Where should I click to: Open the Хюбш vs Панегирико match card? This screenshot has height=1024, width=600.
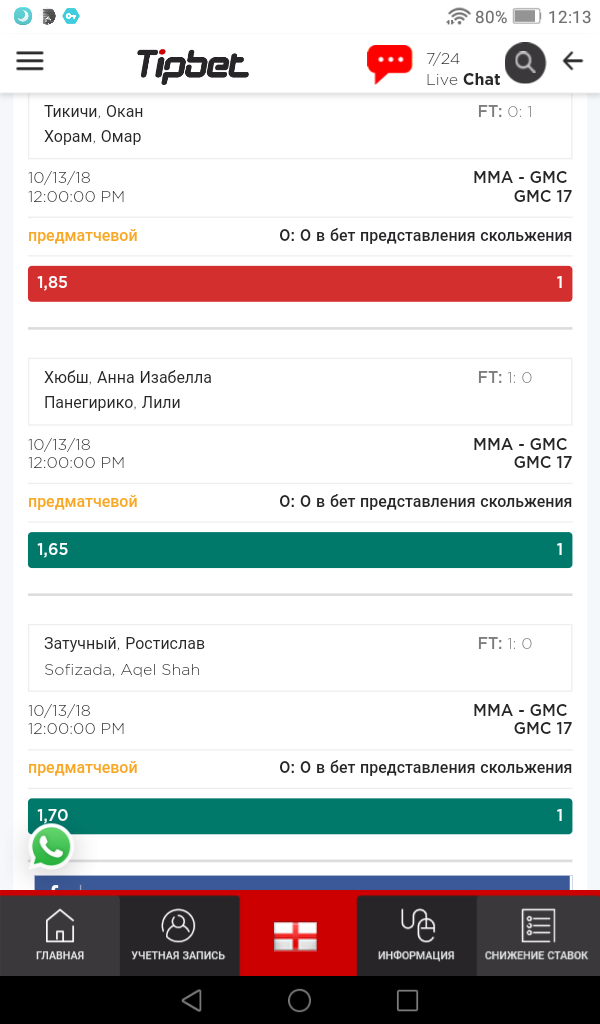coord(300,391)
